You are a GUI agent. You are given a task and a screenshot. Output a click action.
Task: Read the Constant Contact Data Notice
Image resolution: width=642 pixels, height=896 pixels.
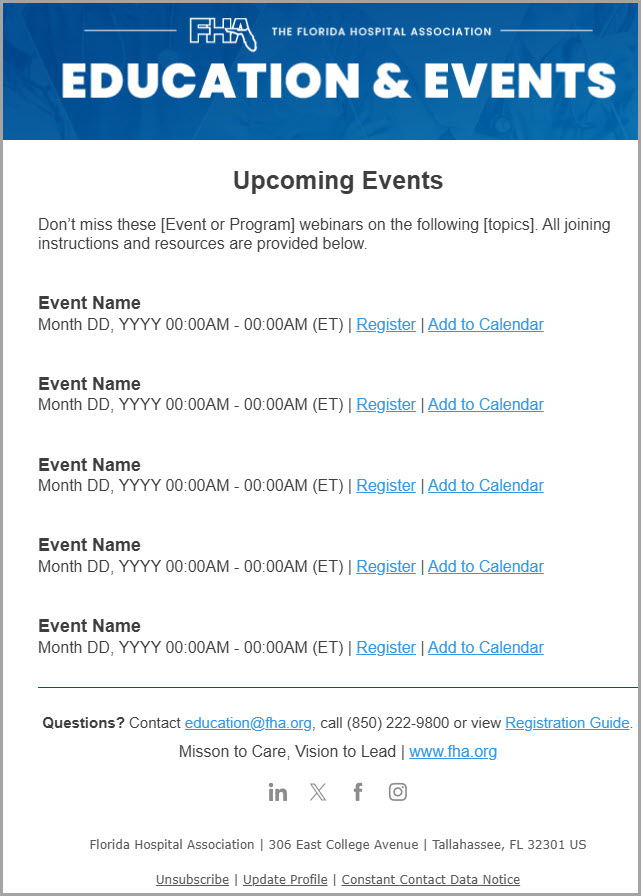pos(430,879)
